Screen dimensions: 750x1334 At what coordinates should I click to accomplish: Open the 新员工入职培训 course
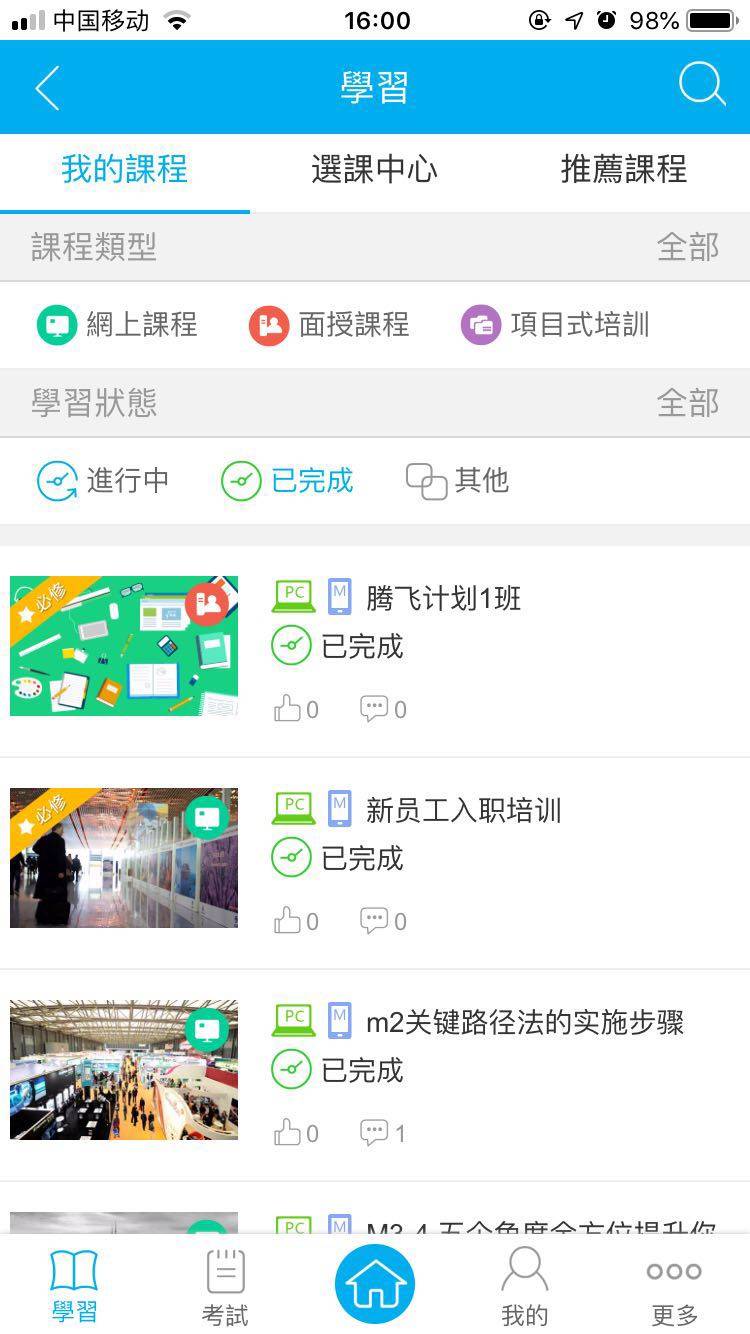pyautogui.click(x=463, y=810)
